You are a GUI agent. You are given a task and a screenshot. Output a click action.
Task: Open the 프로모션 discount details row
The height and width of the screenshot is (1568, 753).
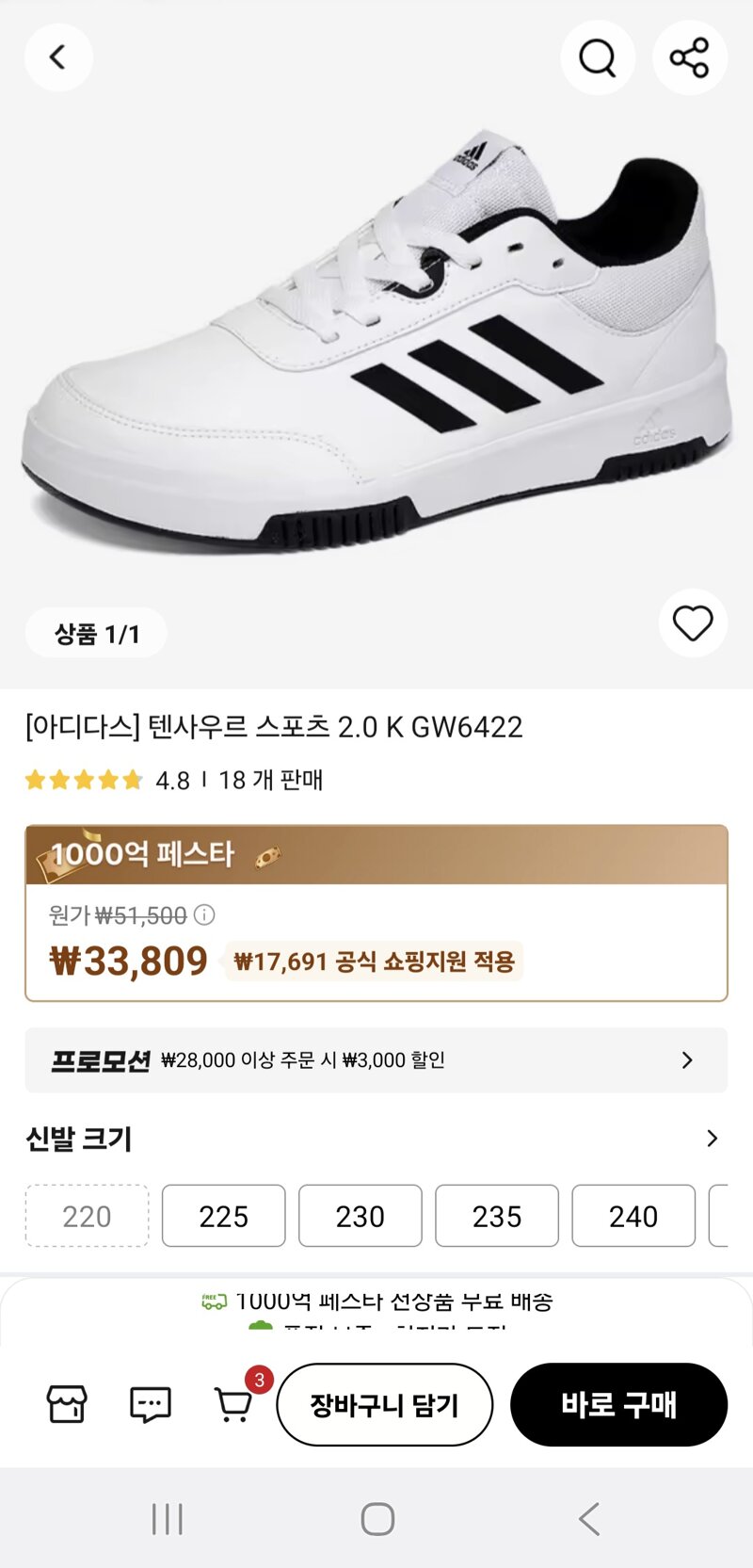click(376, 1060)
